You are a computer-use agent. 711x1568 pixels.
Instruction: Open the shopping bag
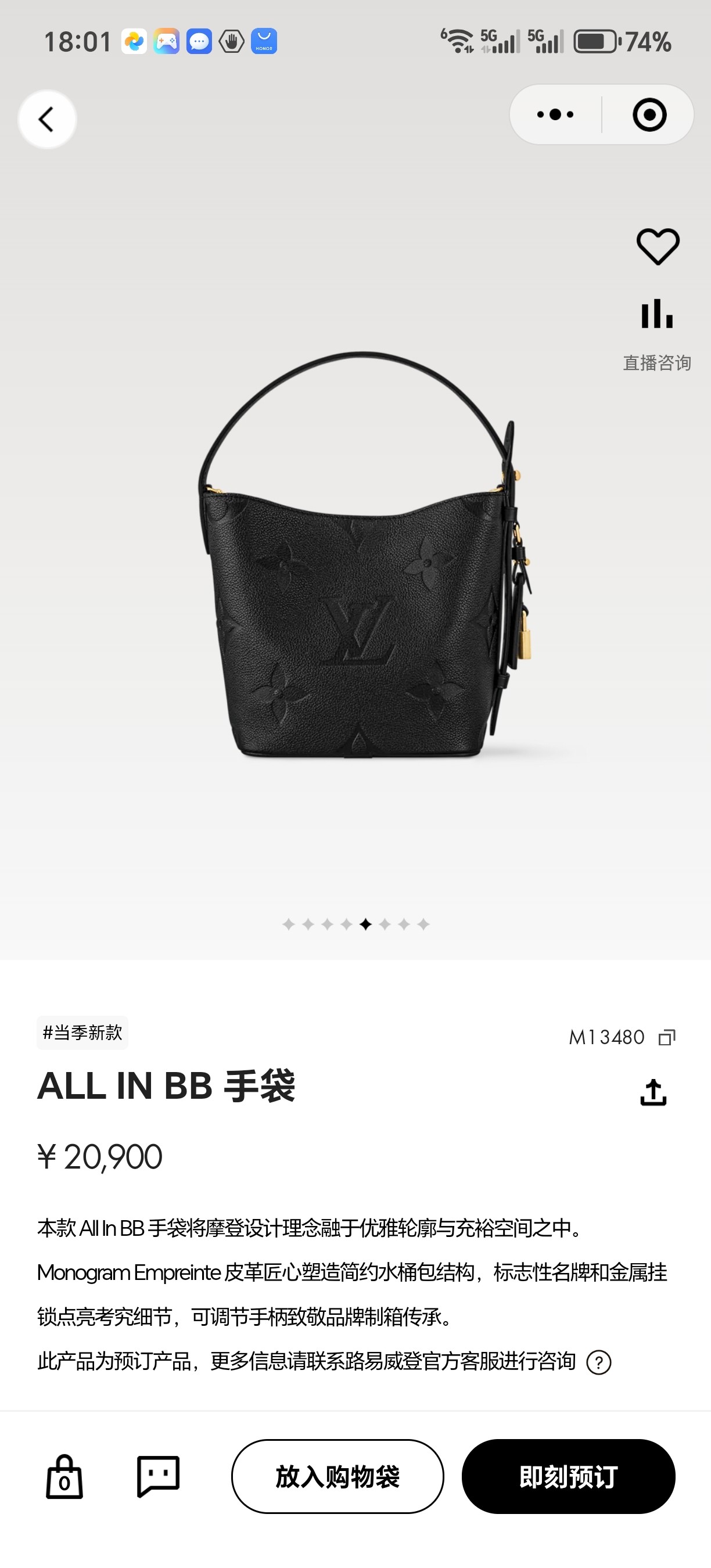coord(64,1477)
